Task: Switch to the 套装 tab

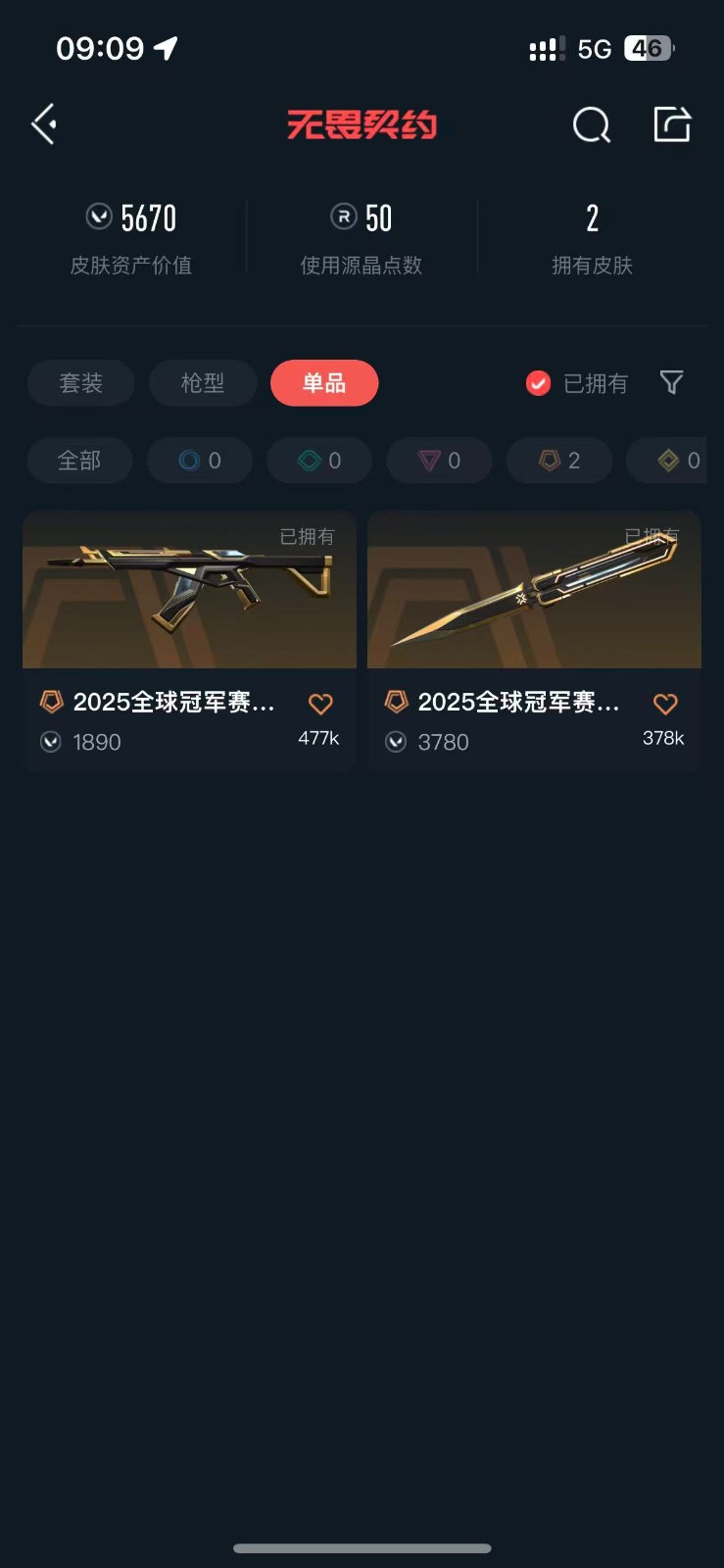Action: (80, 383)
